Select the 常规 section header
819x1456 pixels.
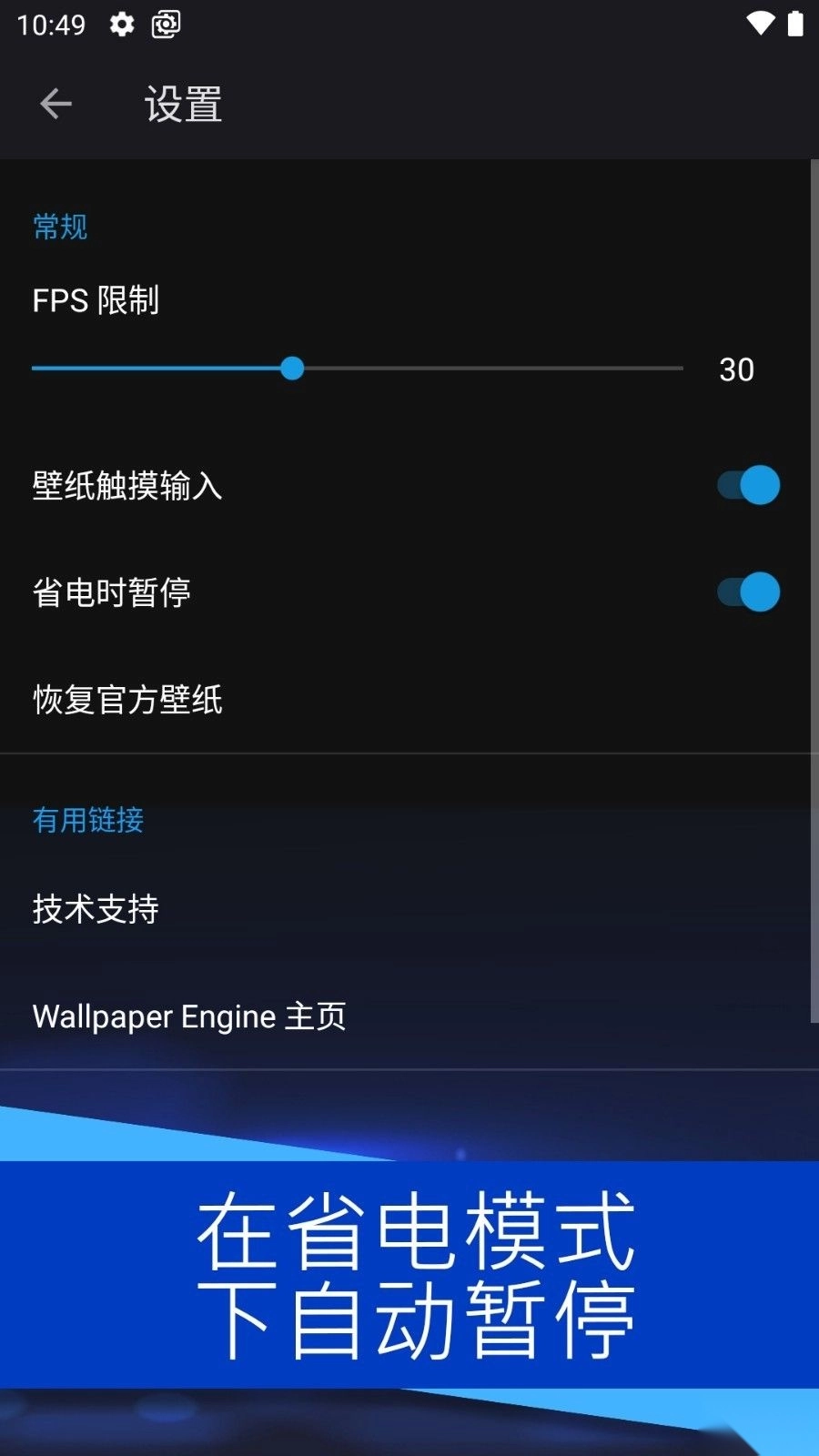pos(58,226)
